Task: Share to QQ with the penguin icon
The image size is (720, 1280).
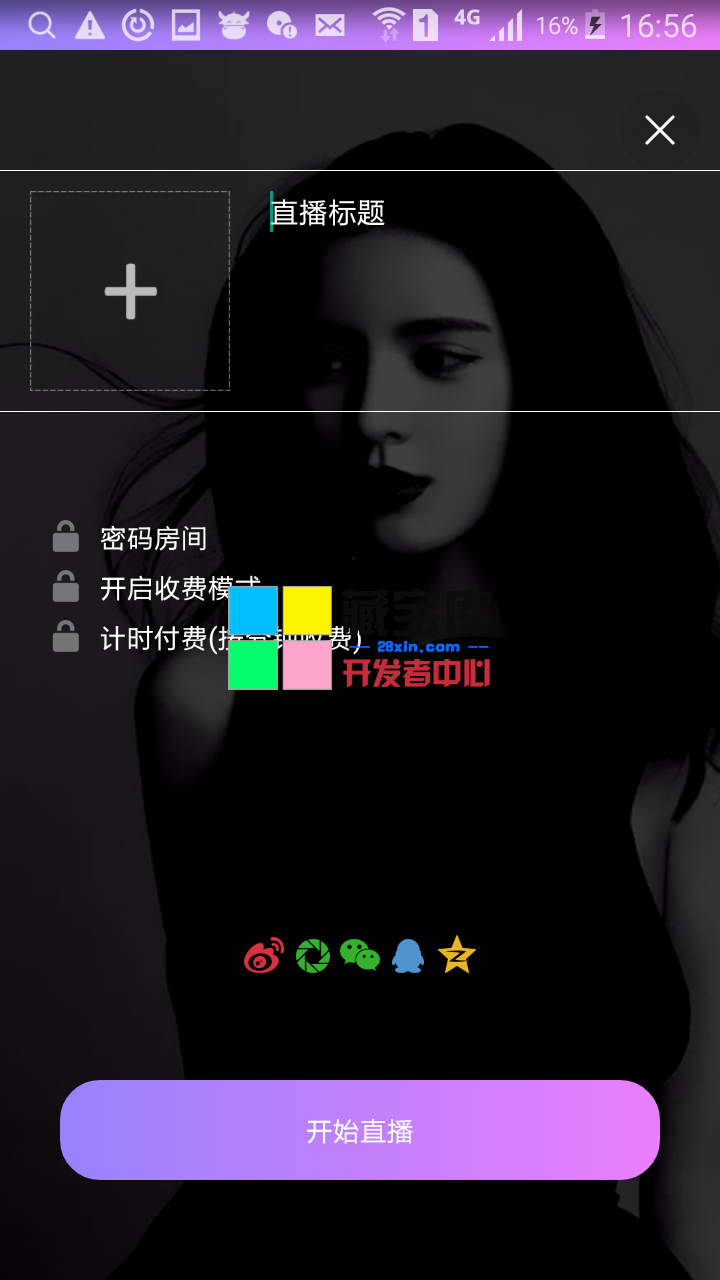Action: click(x=408, y=956)
